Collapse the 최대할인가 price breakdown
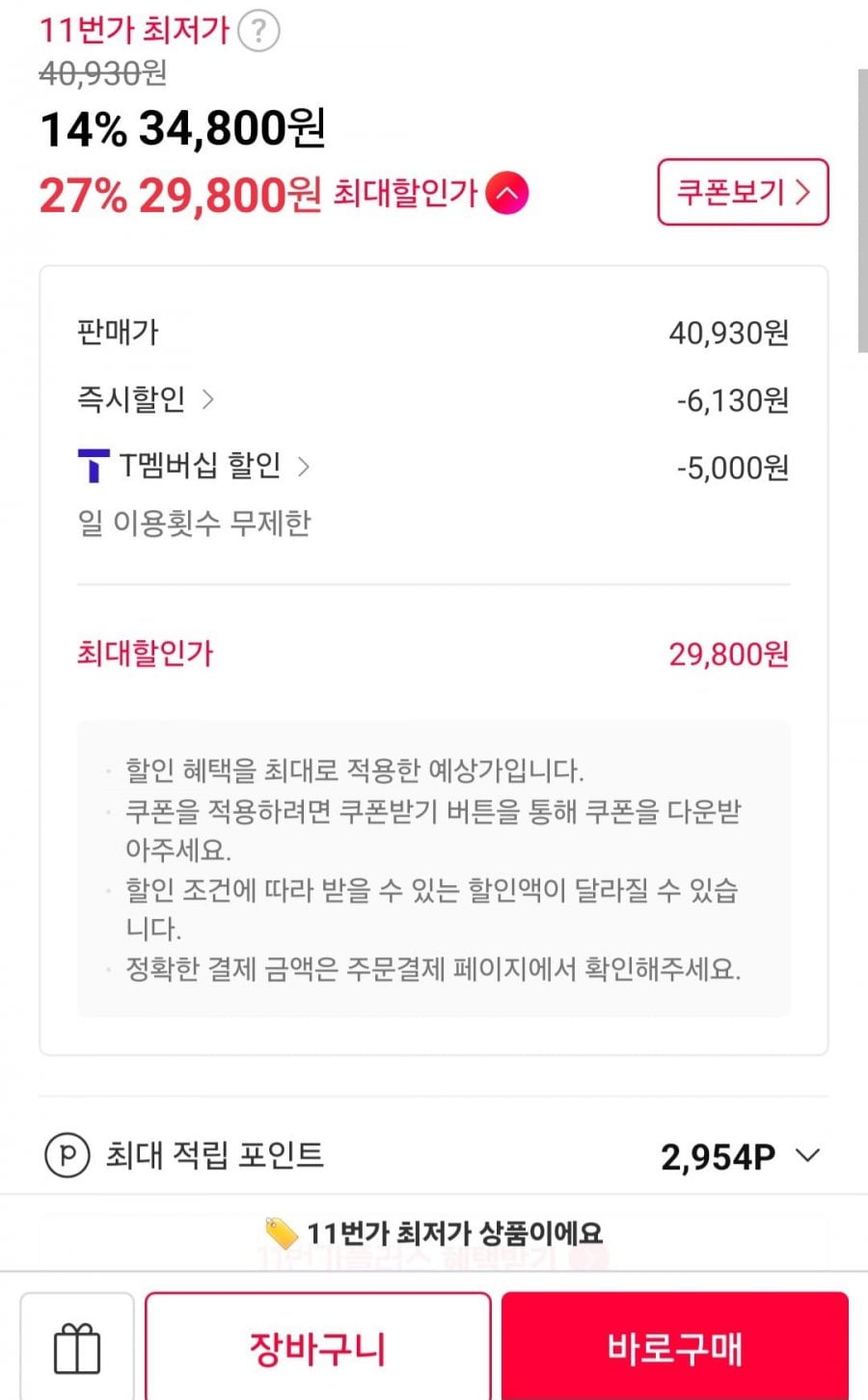This screenshot has width=868, height=1400. click(507, 194)
